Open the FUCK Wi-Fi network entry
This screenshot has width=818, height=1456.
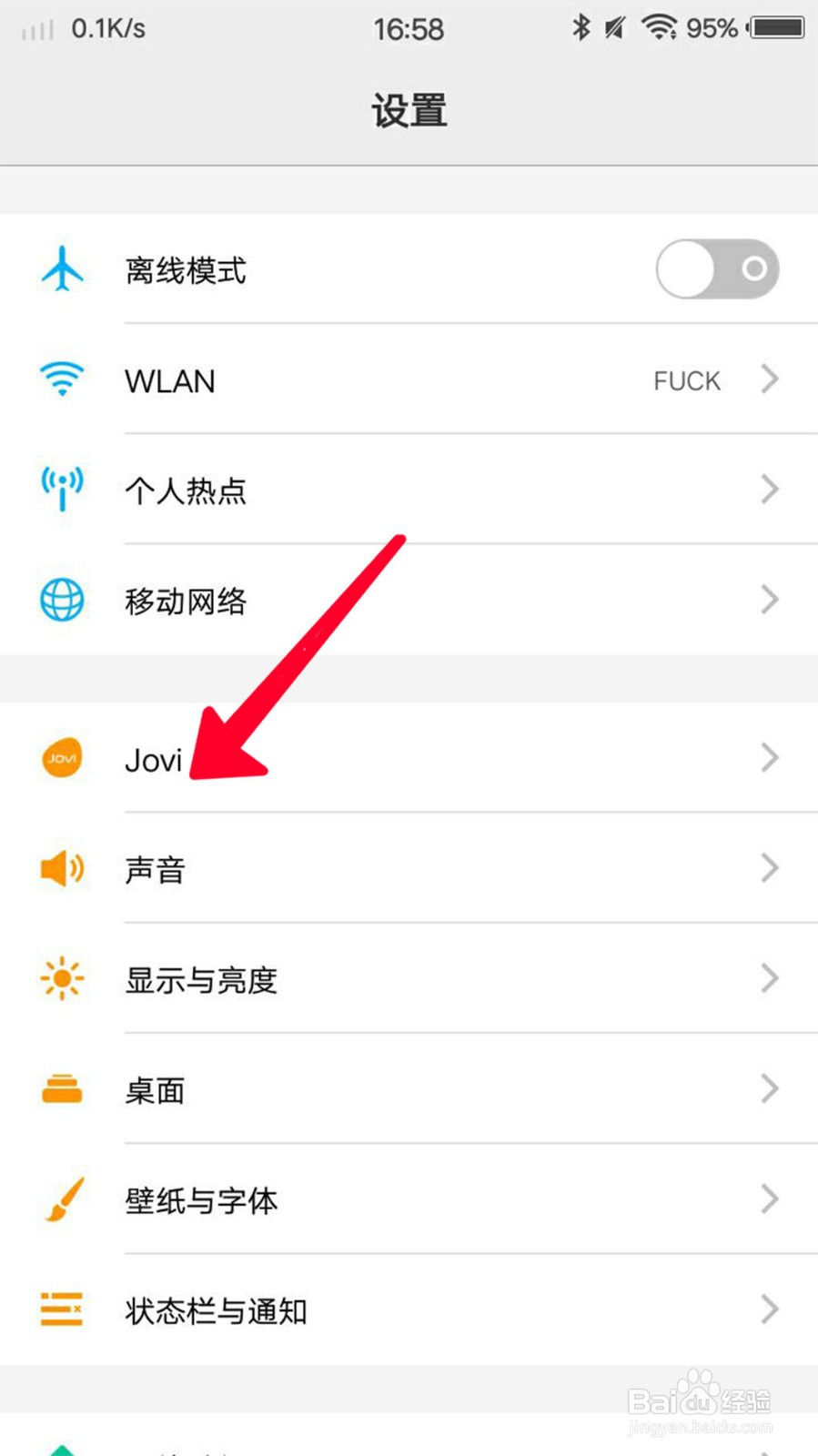point(686,379)
